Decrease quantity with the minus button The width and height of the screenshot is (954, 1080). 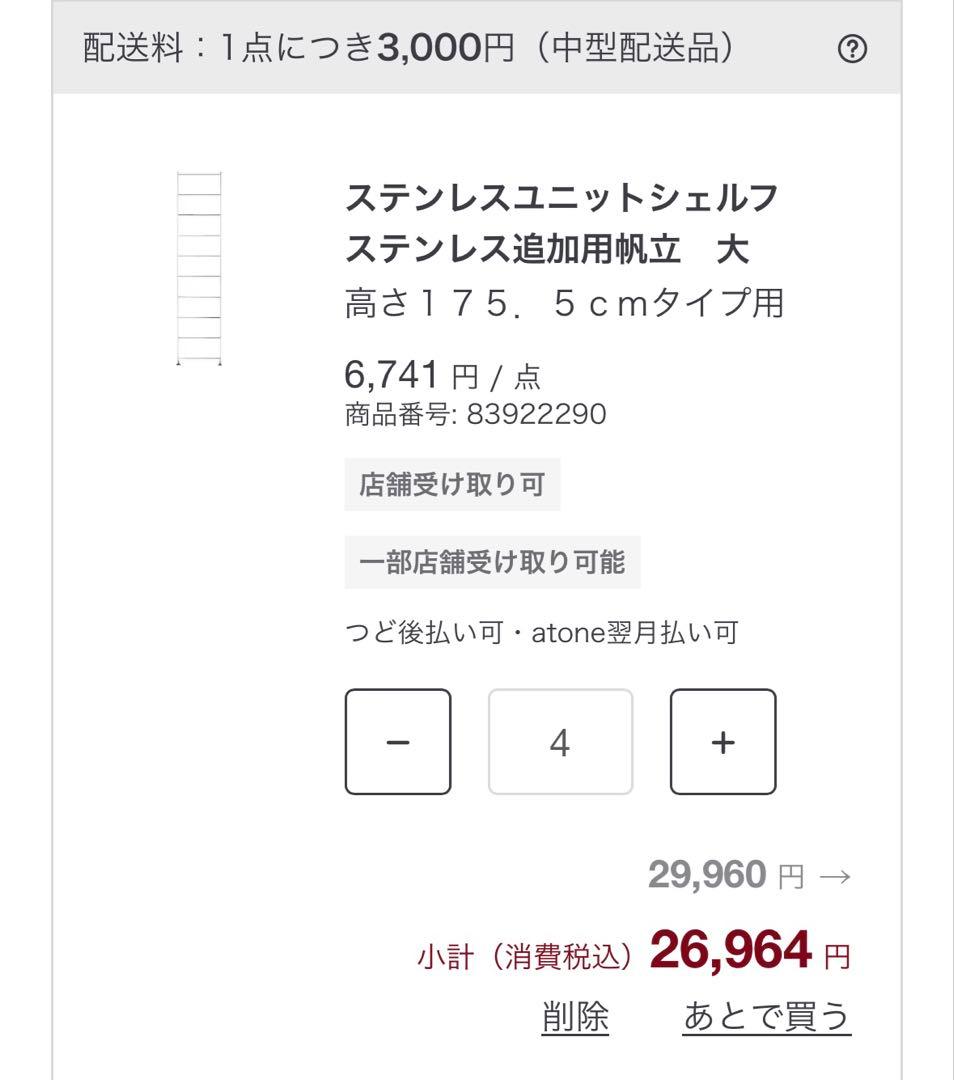coord(397,741)
